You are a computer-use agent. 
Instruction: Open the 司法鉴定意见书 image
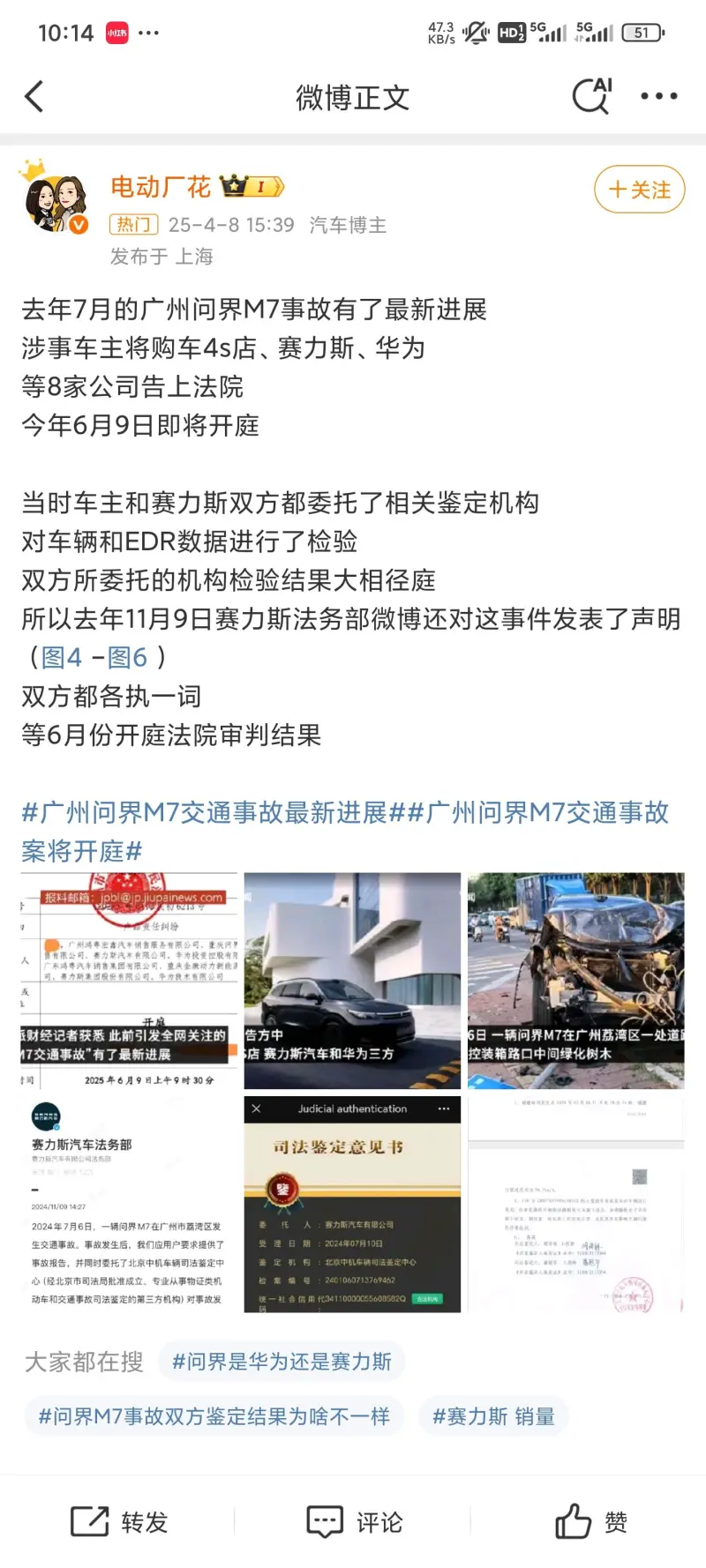(x=352, y=1205)
